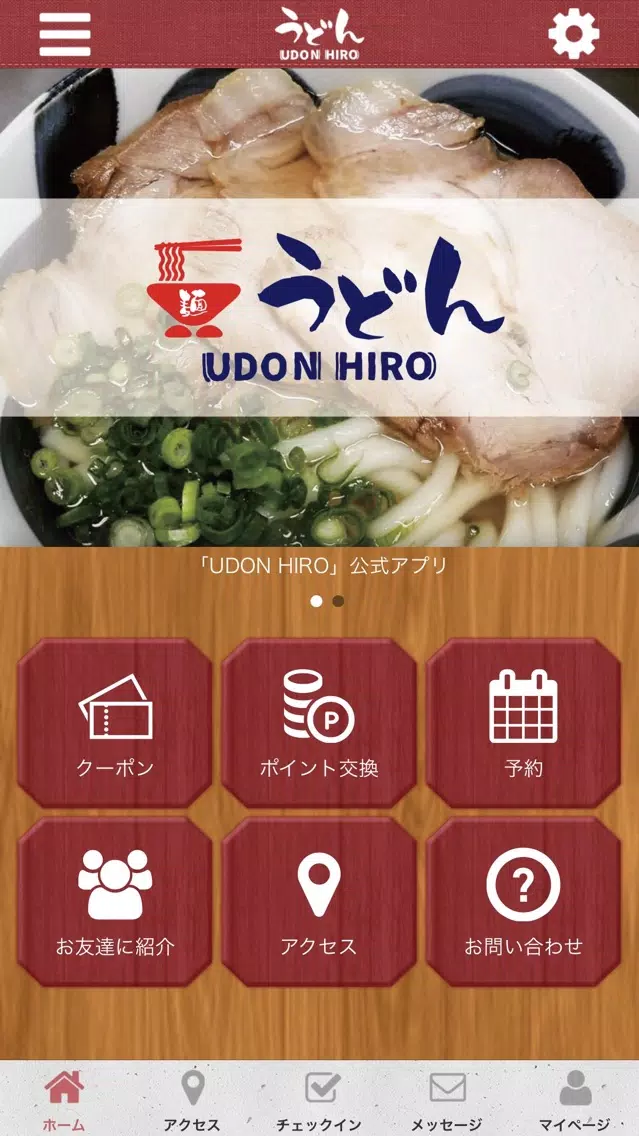This screenshot has height=1136, width=639.
Task: Go to ポイント交換 point exchange
Action: (x=319, y=723)
